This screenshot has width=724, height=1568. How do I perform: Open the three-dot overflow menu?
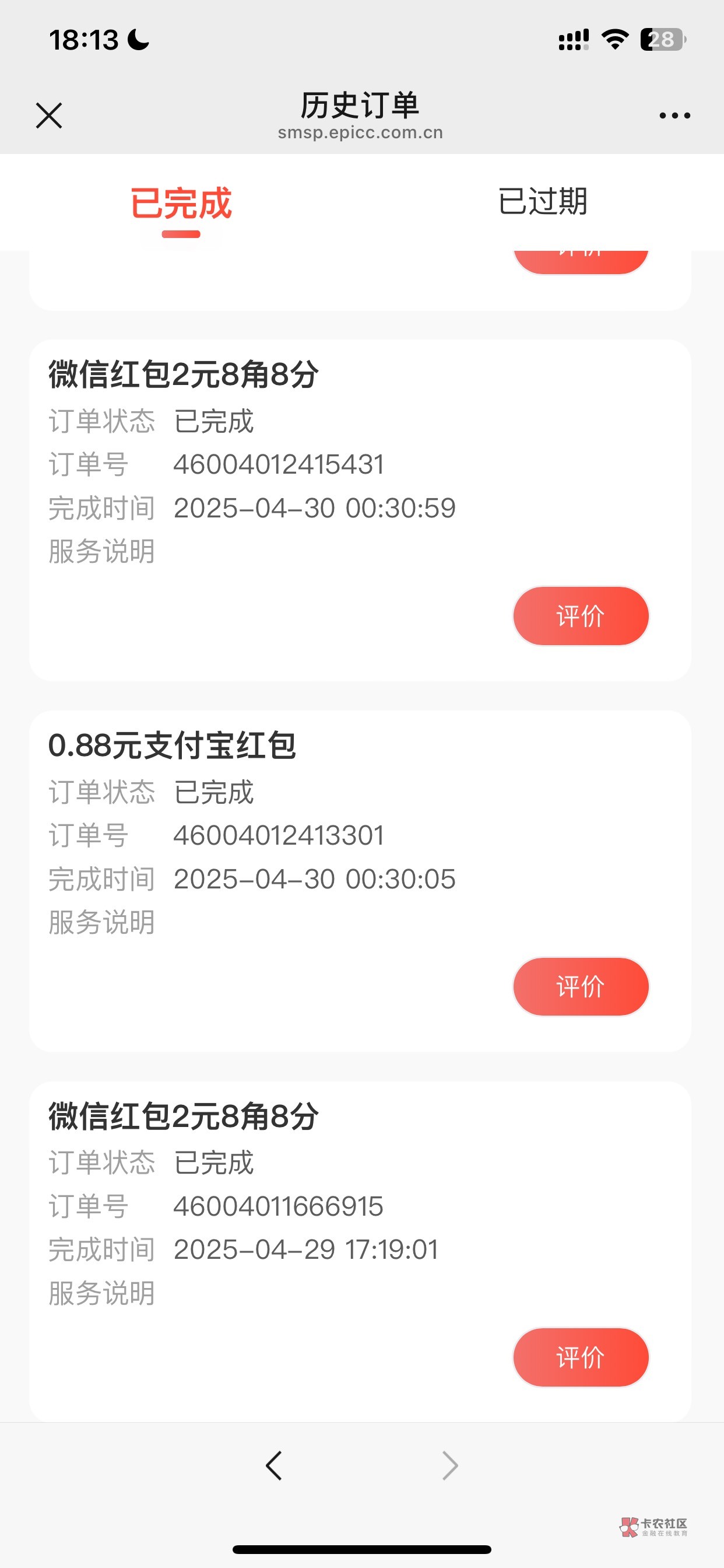674,116
